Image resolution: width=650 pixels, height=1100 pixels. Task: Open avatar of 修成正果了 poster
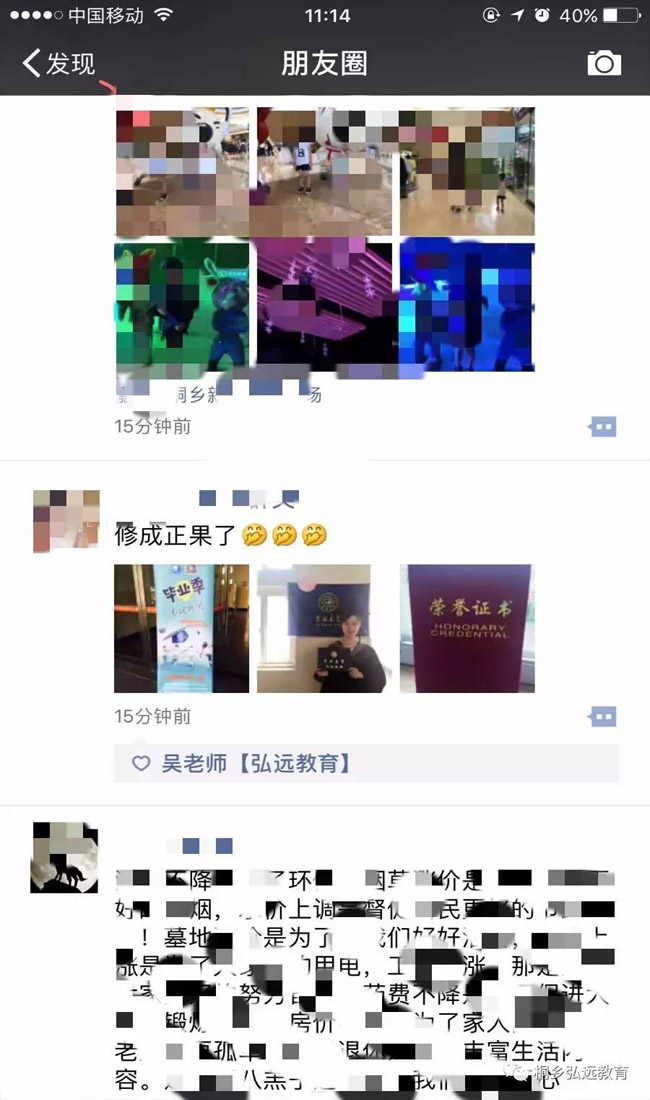(x=66, y=521)
